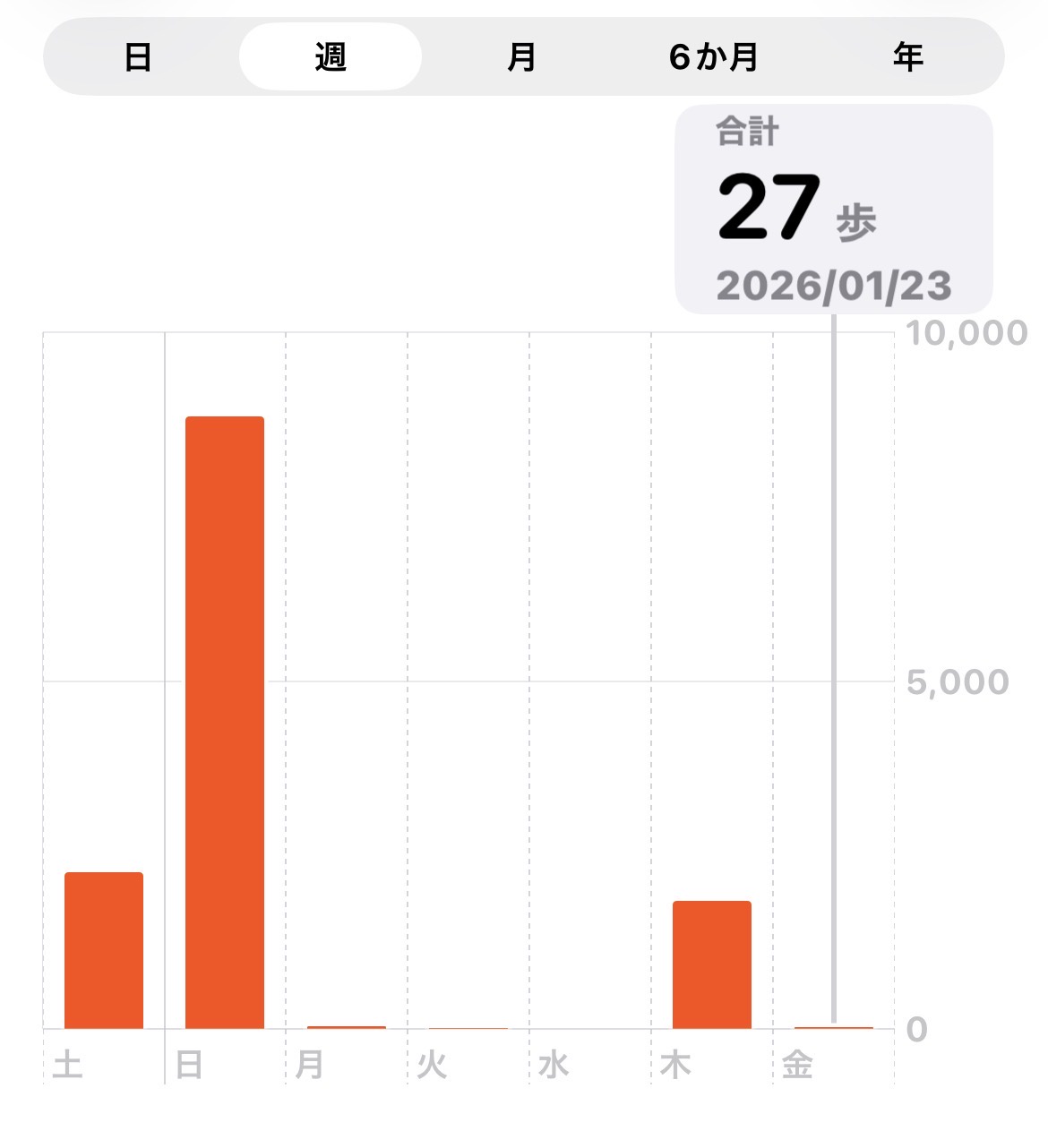Select the Saturday (土) step bar
The width and height of the screenshot is (1048, 1148).
[104, 950]
